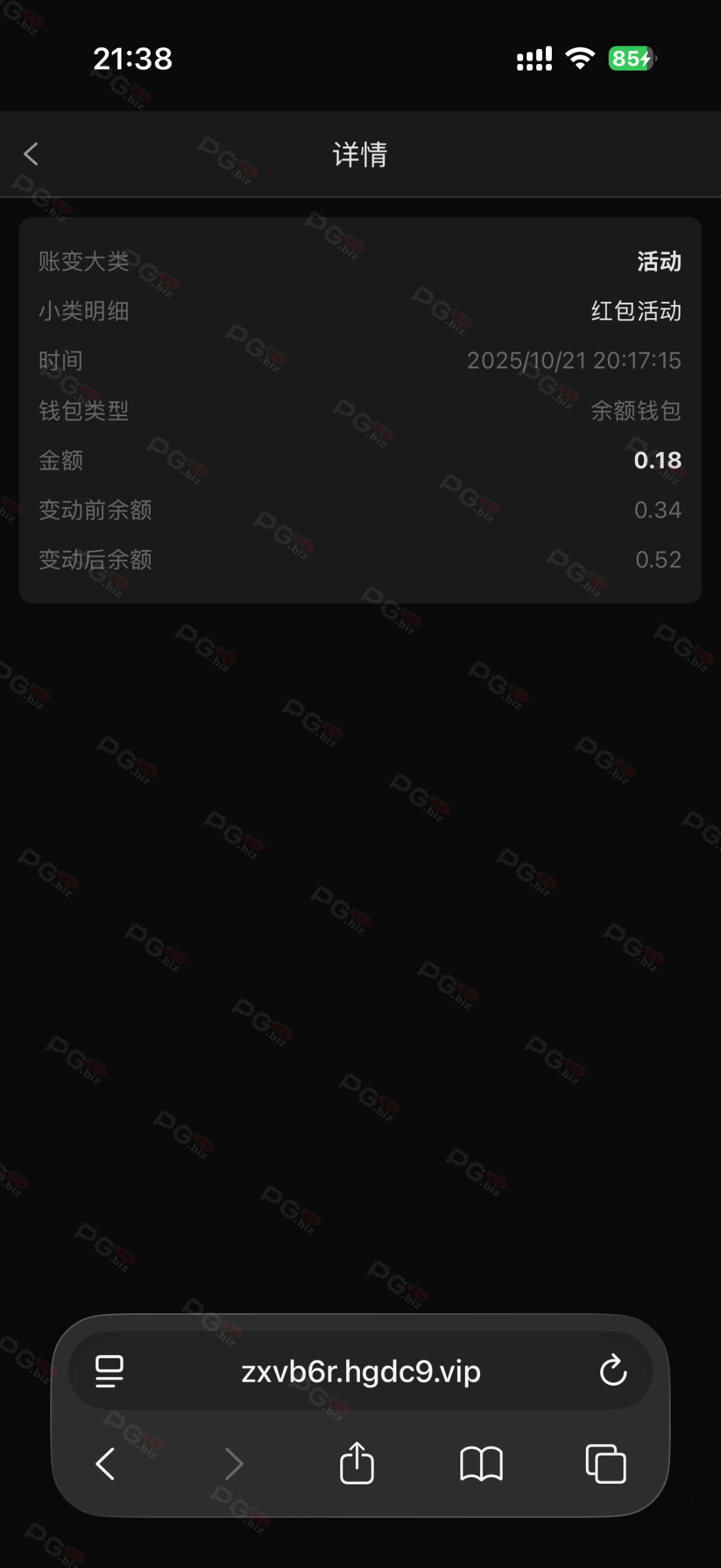Reload the current web page
Screen dimensions: 721x1568
tap(613, 1371)
